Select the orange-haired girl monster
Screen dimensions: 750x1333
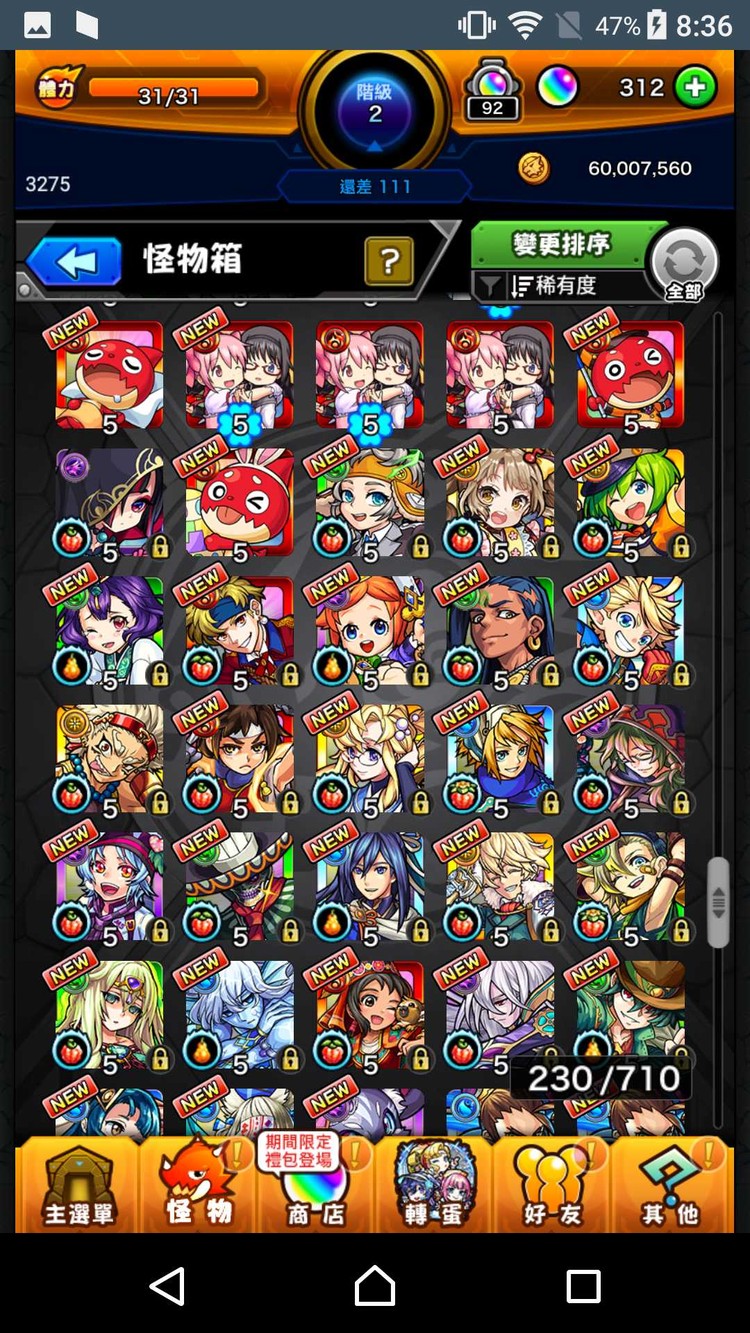370,631
